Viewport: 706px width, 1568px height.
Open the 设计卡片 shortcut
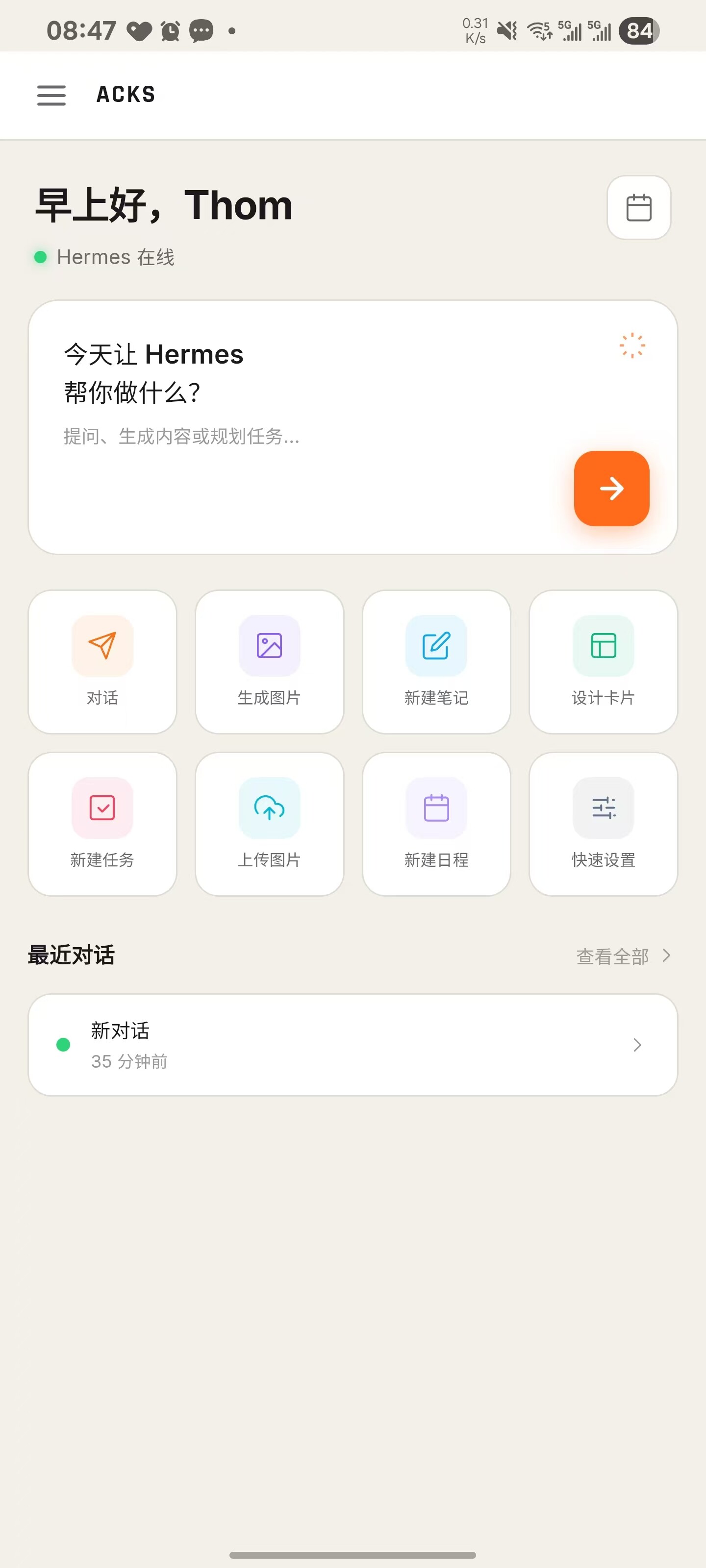point(603,661)
